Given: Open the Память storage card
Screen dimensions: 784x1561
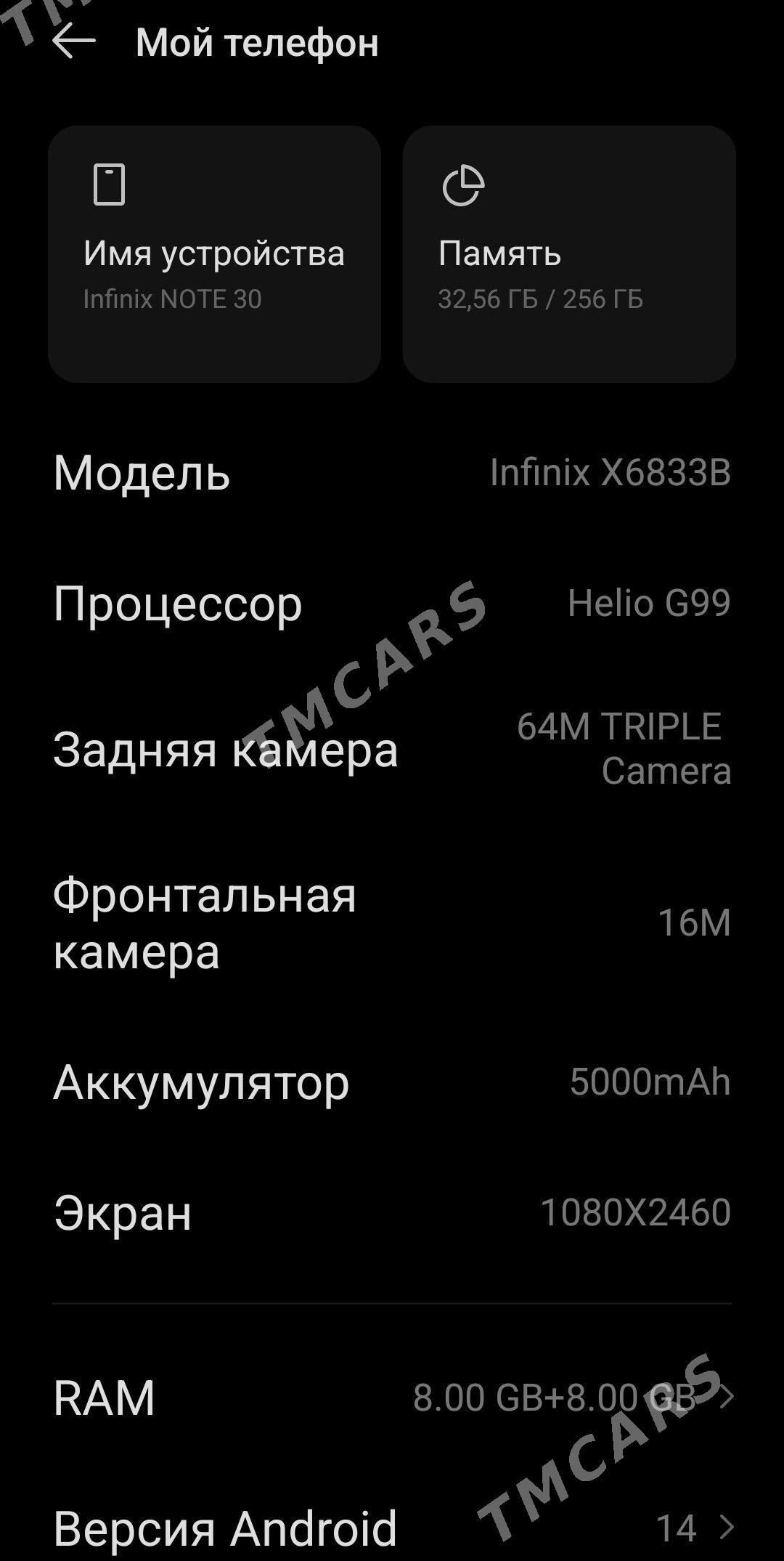Looking at the screenshot, I should [569, 254].
